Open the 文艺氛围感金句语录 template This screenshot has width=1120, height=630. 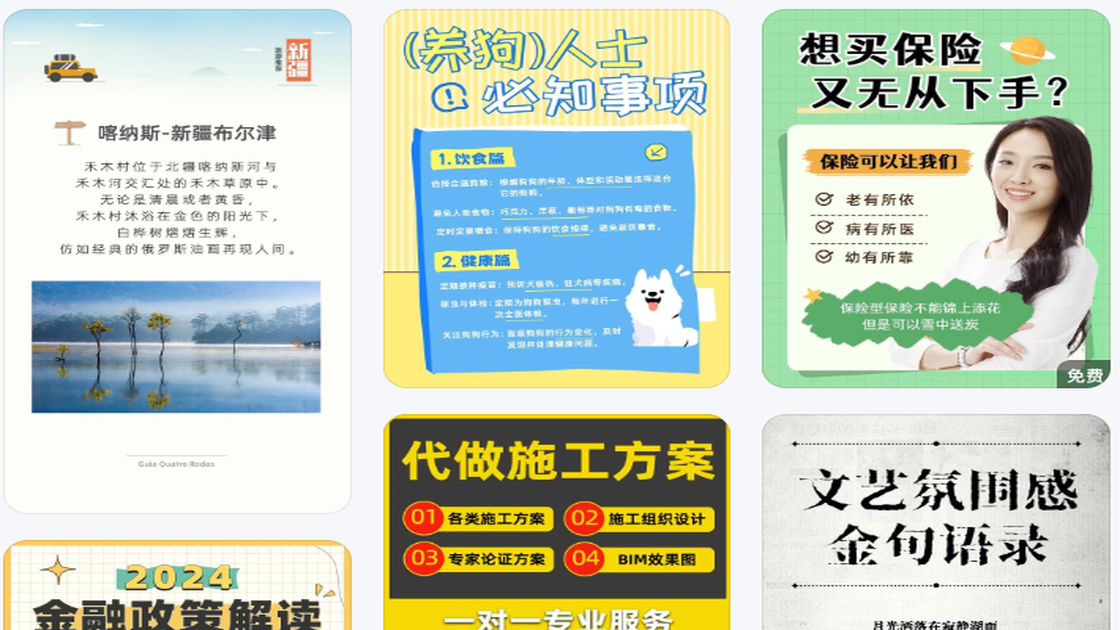[935, 522]
